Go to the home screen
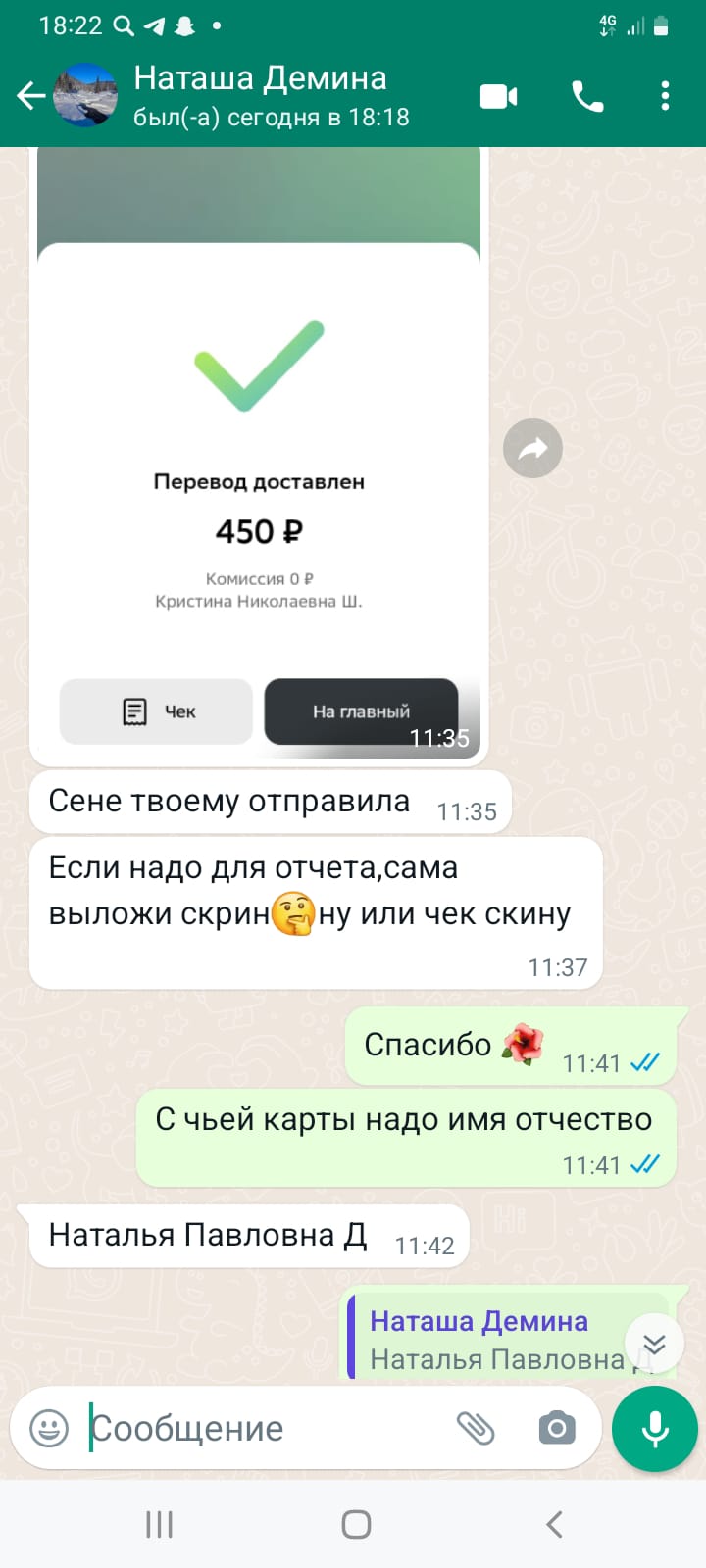 coord(356,1524)
